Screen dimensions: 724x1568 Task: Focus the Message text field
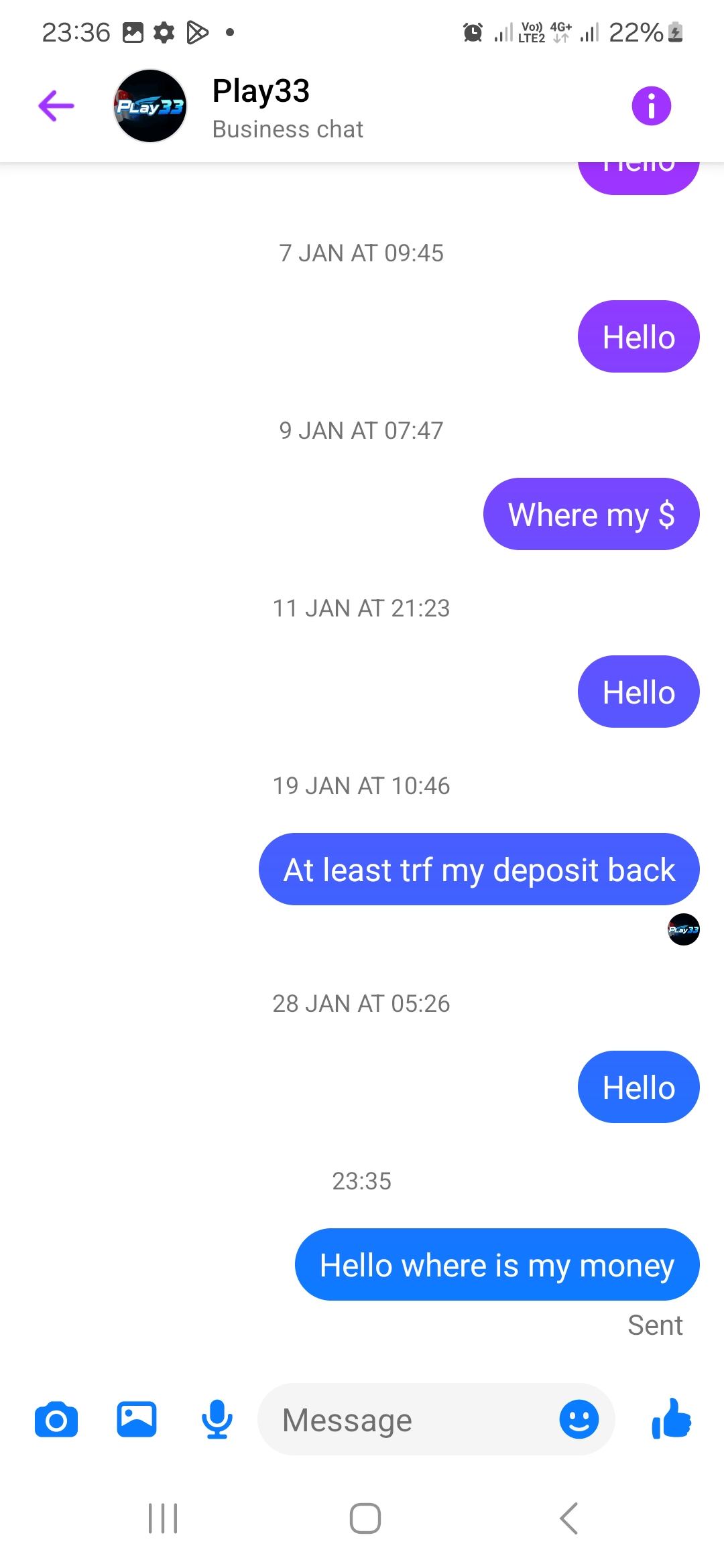click(x=409, y=1419)
